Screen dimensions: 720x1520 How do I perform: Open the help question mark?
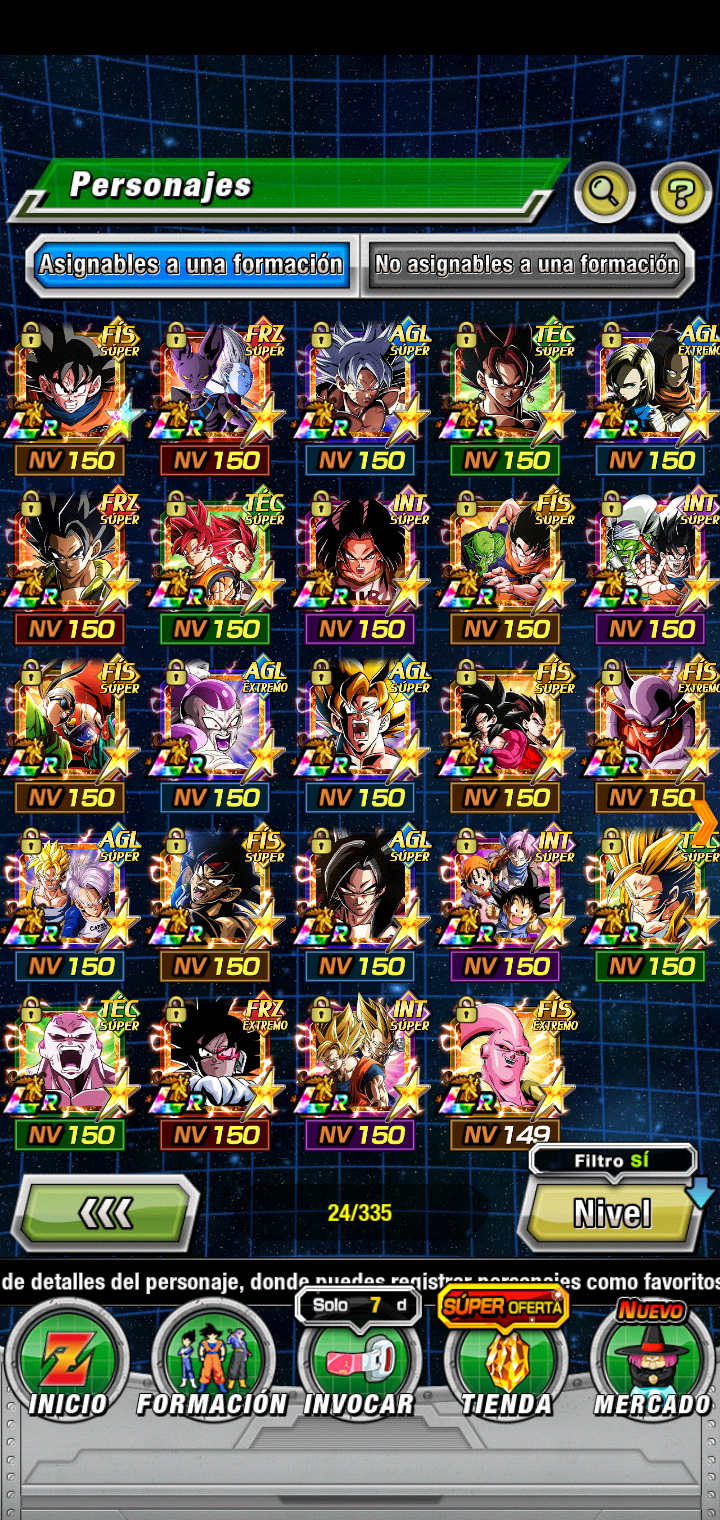tap(682, 190)
